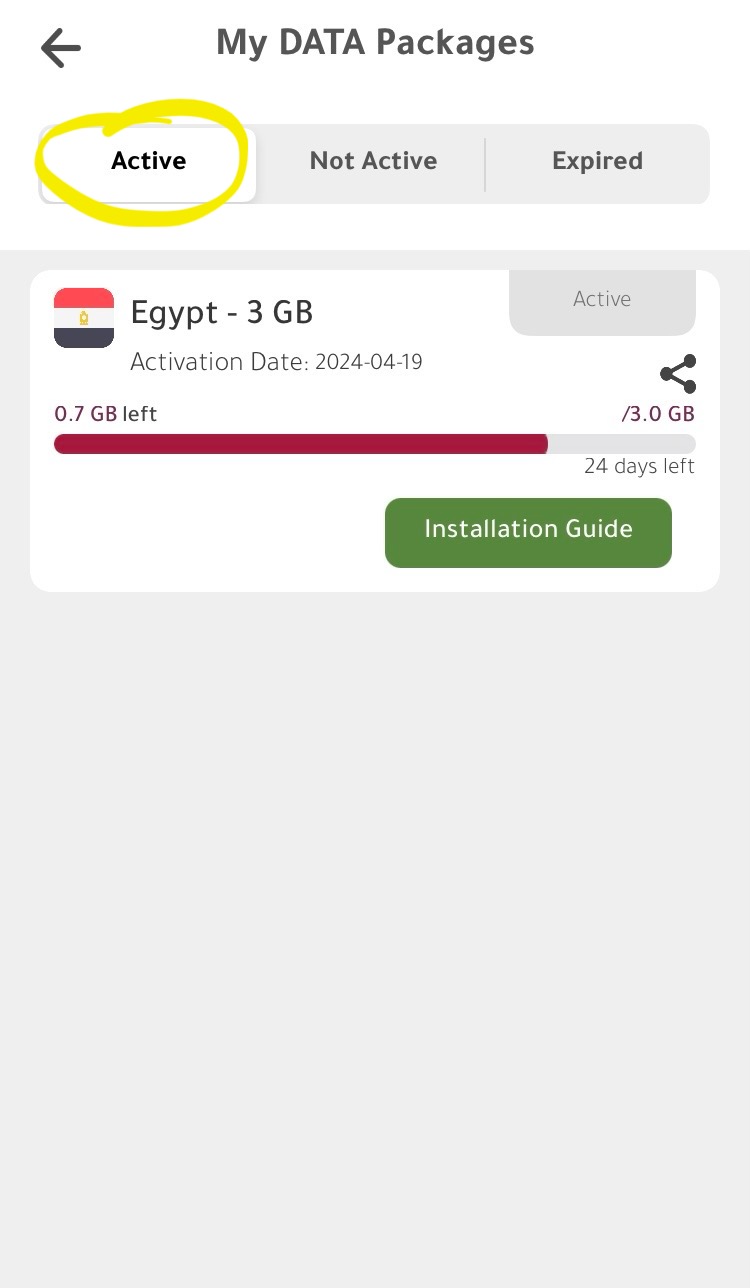750x1288 pixels.
Task: Open the Installation Guide
Action: coord(528,532)
